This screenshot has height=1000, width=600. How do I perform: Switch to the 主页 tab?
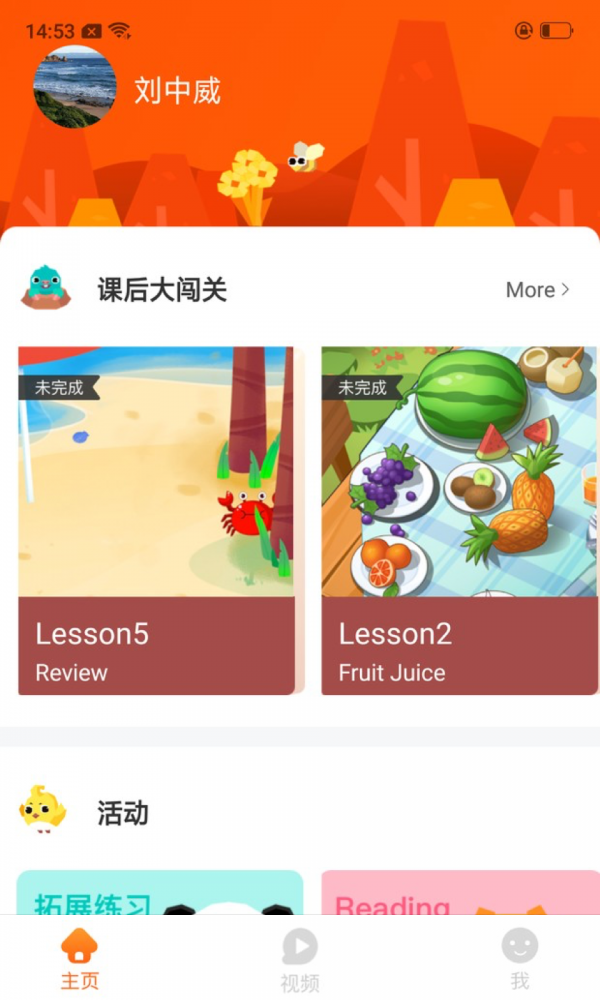80,958
